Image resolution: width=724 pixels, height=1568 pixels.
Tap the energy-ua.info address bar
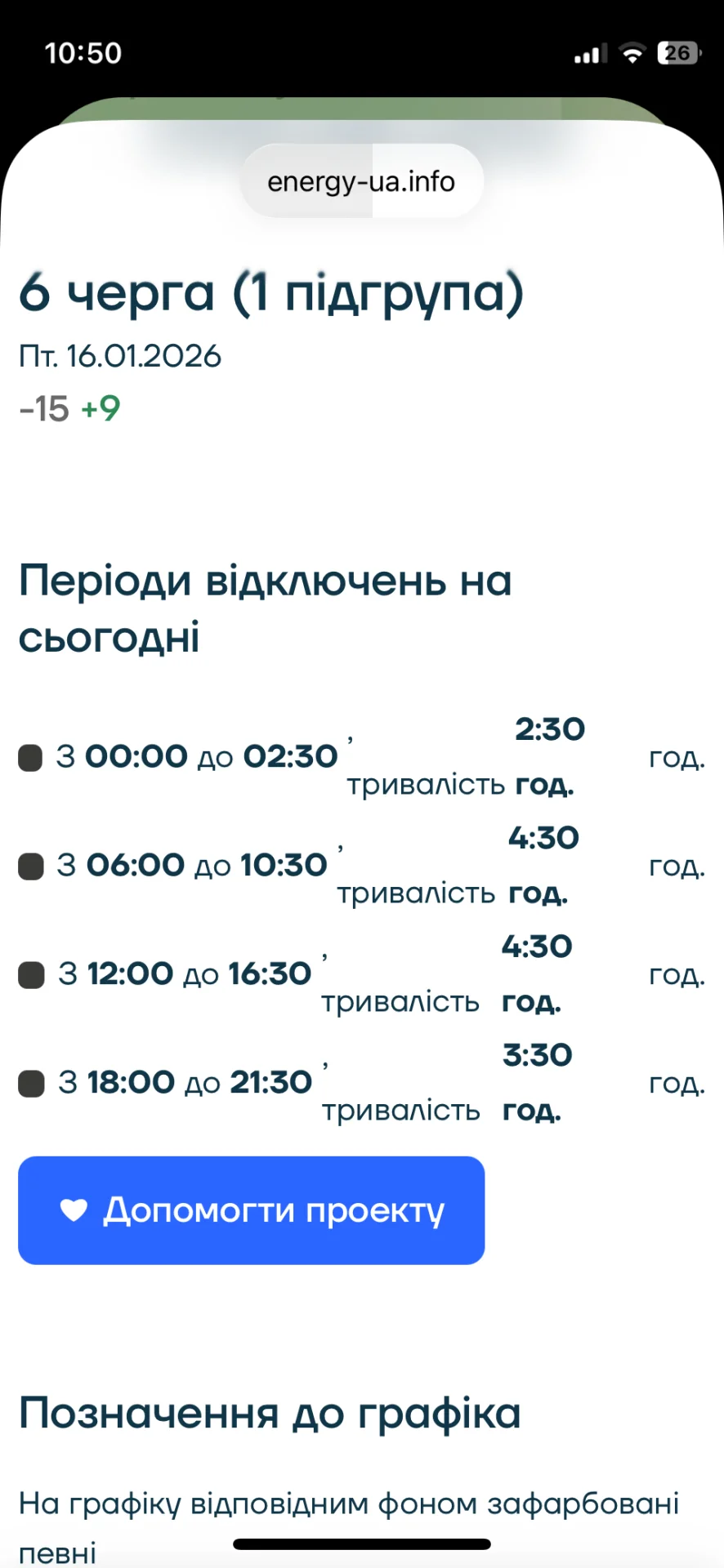point(361,181)
